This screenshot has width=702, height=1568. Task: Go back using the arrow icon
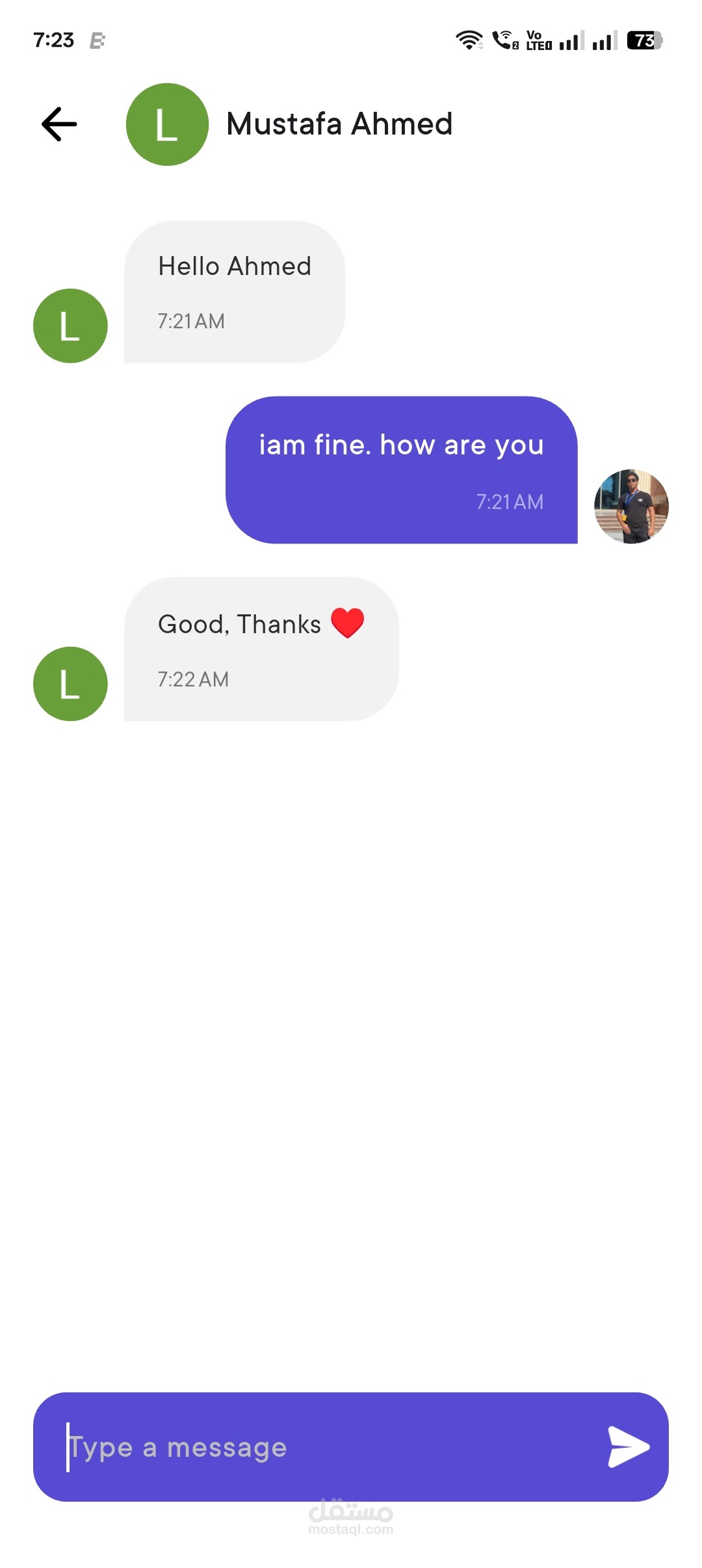pos(59,124)
